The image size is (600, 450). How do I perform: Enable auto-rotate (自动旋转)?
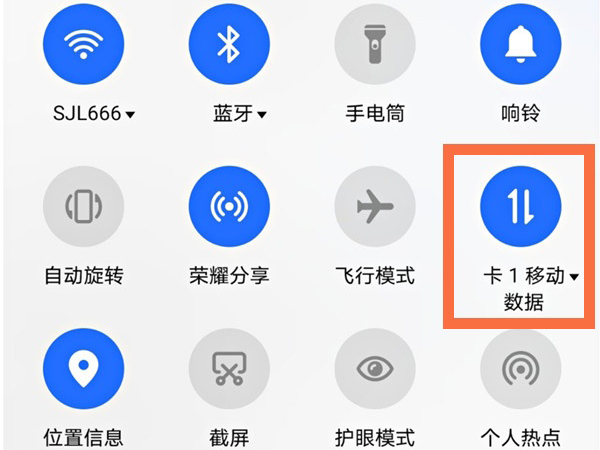point(83,206)
